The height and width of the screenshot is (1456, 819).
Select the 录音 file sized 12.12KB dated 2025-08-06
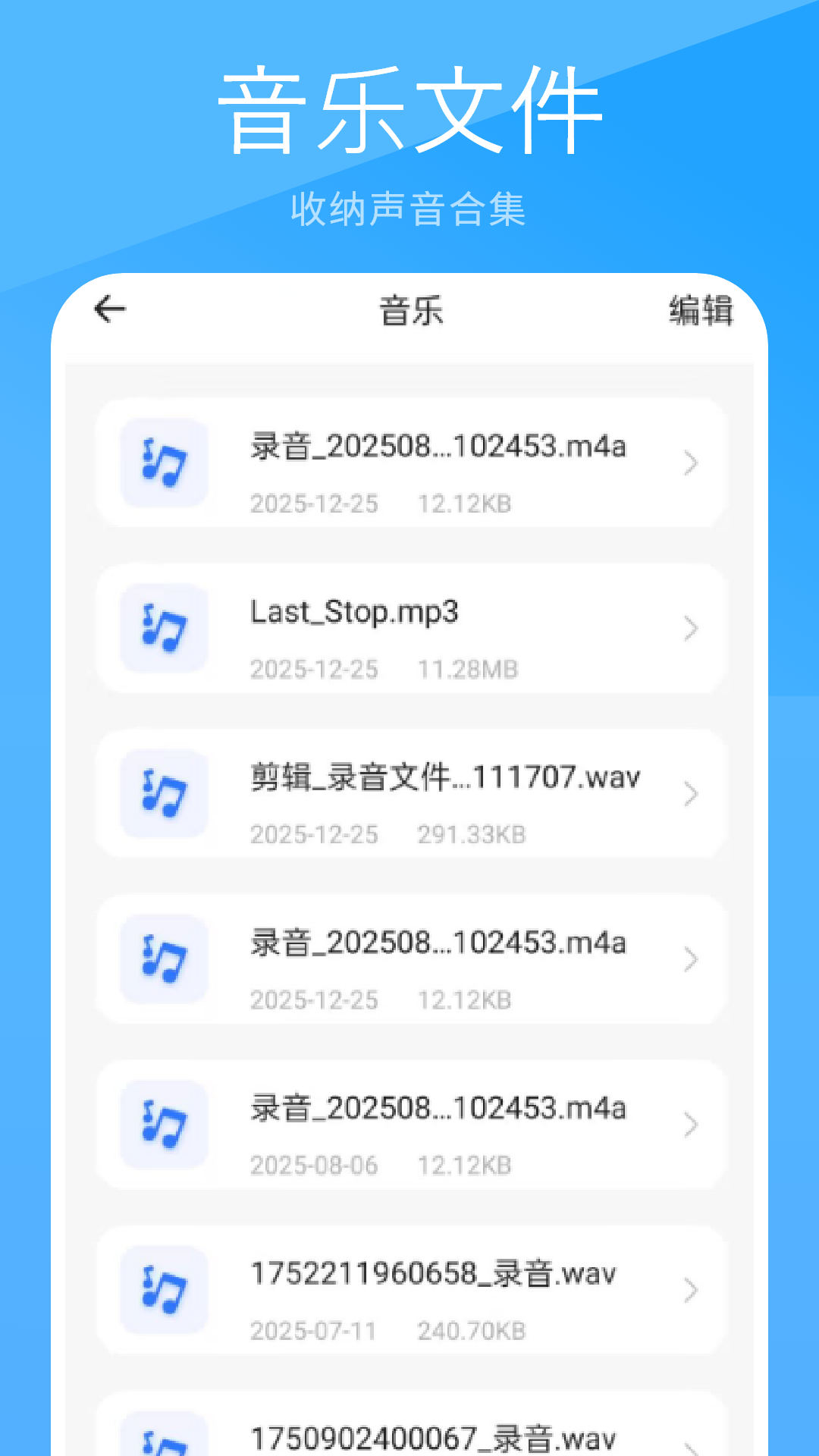tap(409, 1125)
